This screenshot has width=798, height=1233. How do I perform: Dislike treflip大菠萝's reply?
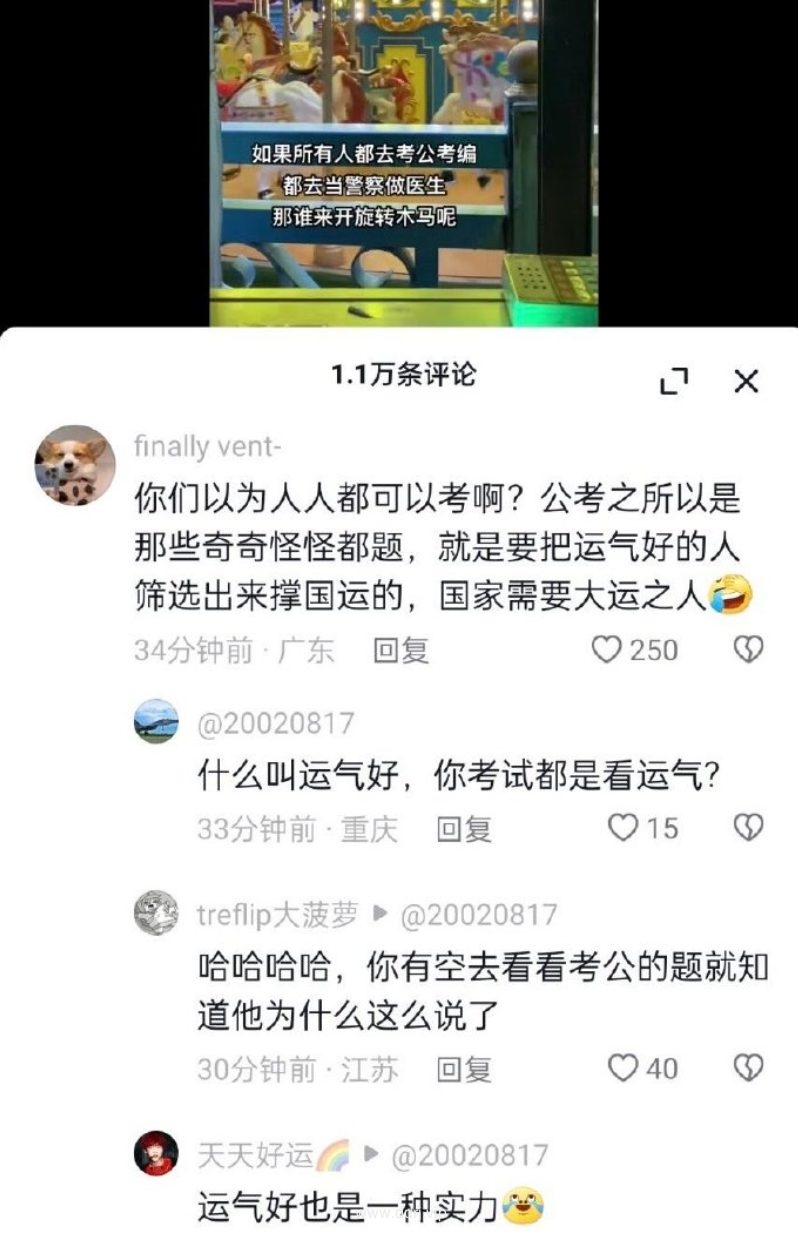click(748, 1068)
